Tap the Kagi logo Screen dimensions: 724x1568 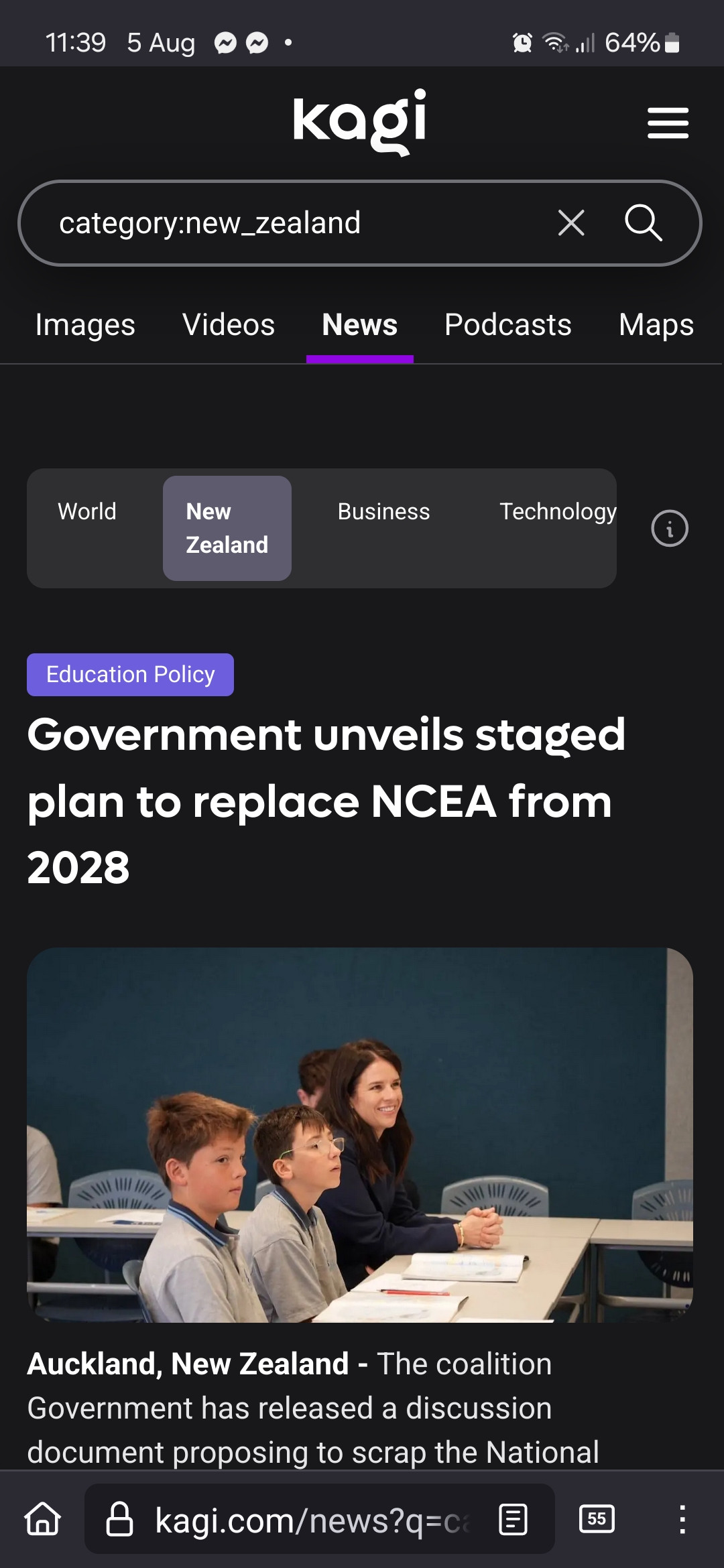click(x=359, y=122)
